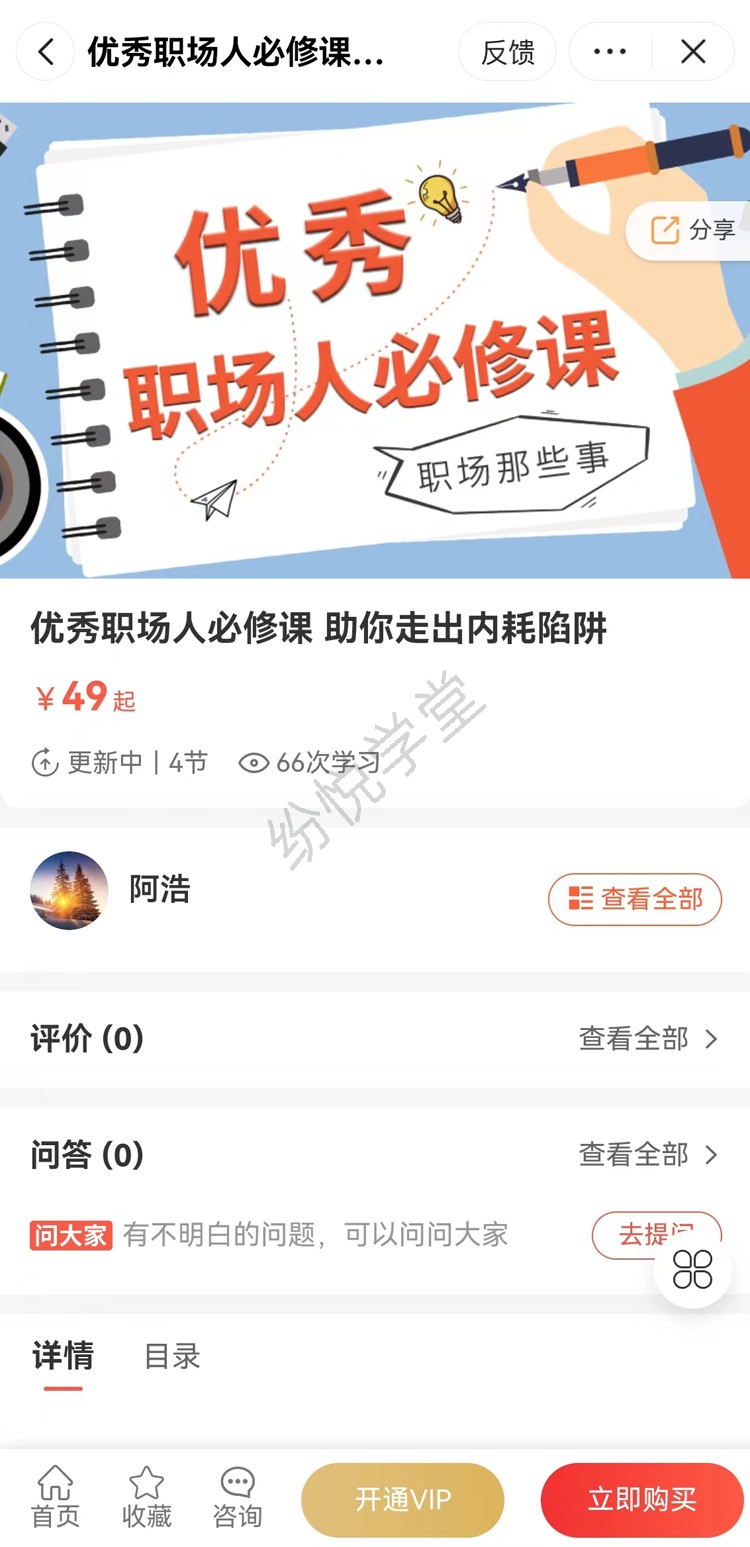Close the mini program with X

tap(693, 52)
